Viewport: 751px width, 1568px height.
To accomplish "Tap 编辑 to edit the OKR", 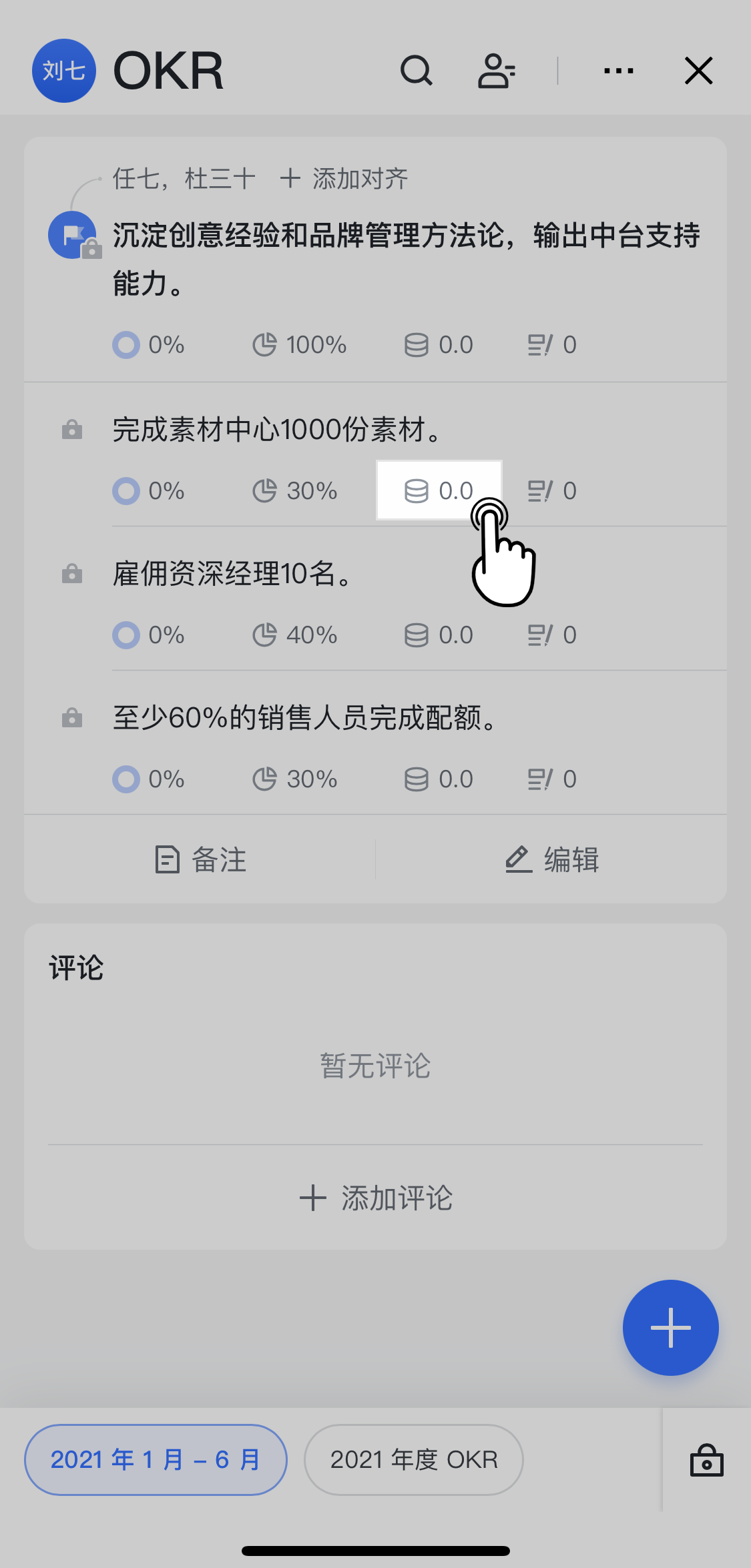I will 551,859.
